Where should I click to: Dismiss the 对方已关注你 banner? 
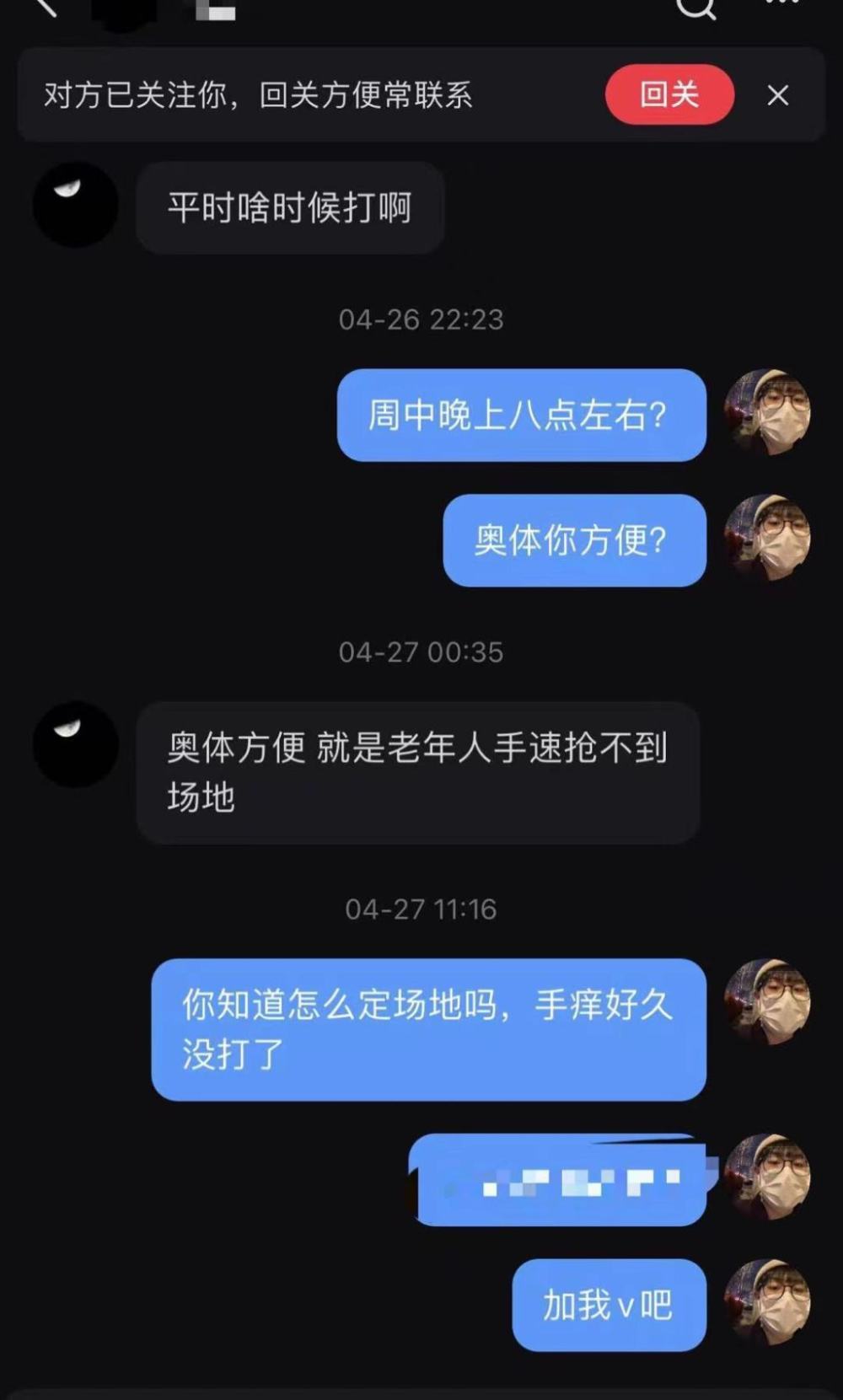tap(778, 95)
